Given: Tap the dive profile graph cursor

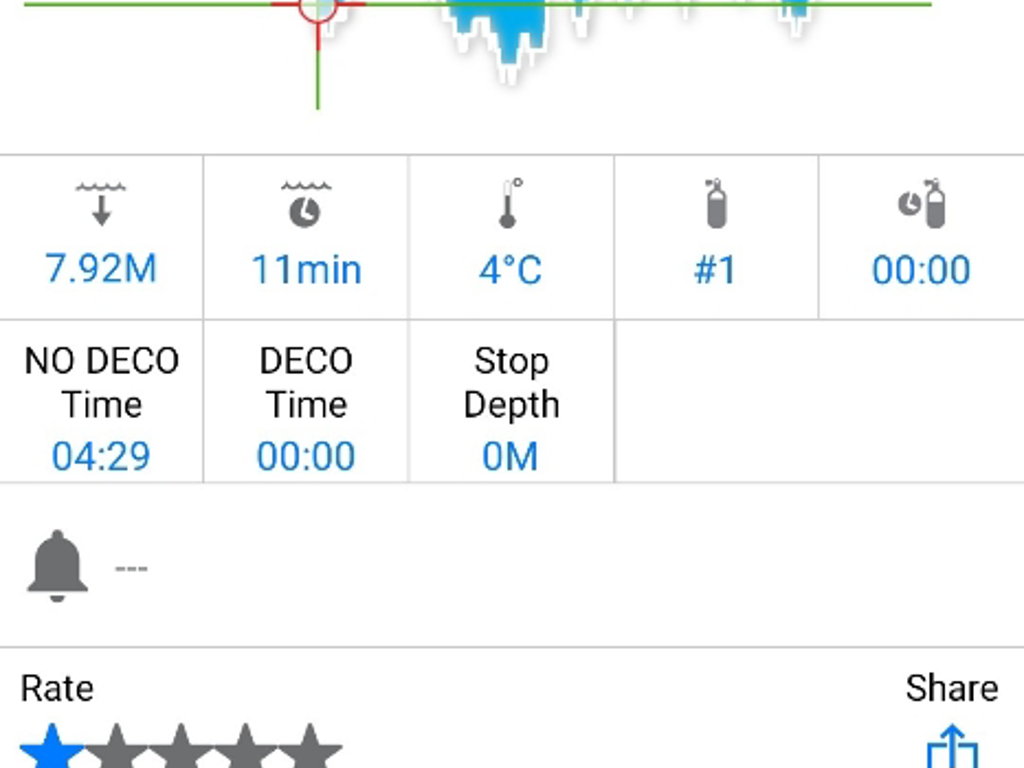Looking at the screenshot, I should (x=318, y=9).
